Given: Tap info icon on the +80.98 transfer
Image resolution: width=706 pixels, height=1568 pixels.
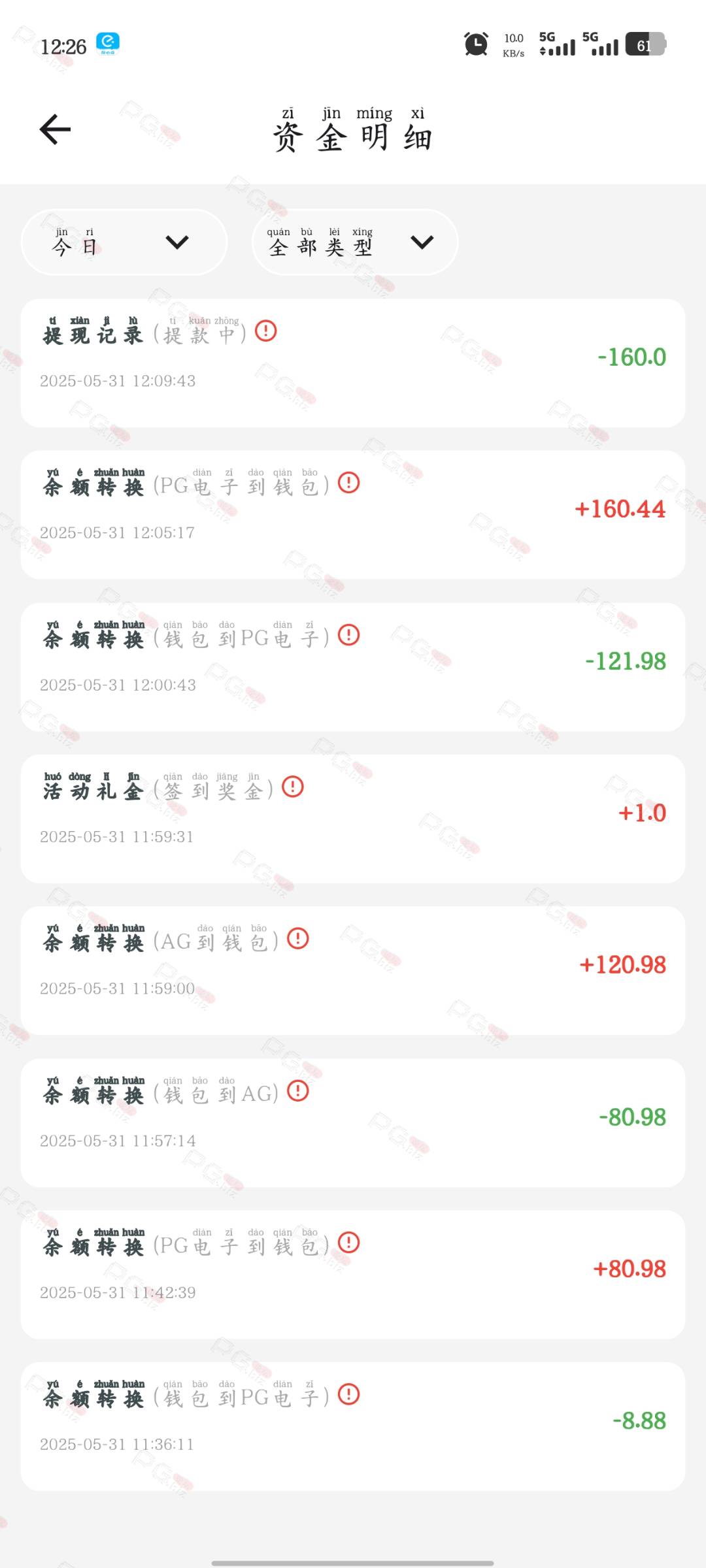Looking at the screenshot, I should click(x=349, y=1243).
